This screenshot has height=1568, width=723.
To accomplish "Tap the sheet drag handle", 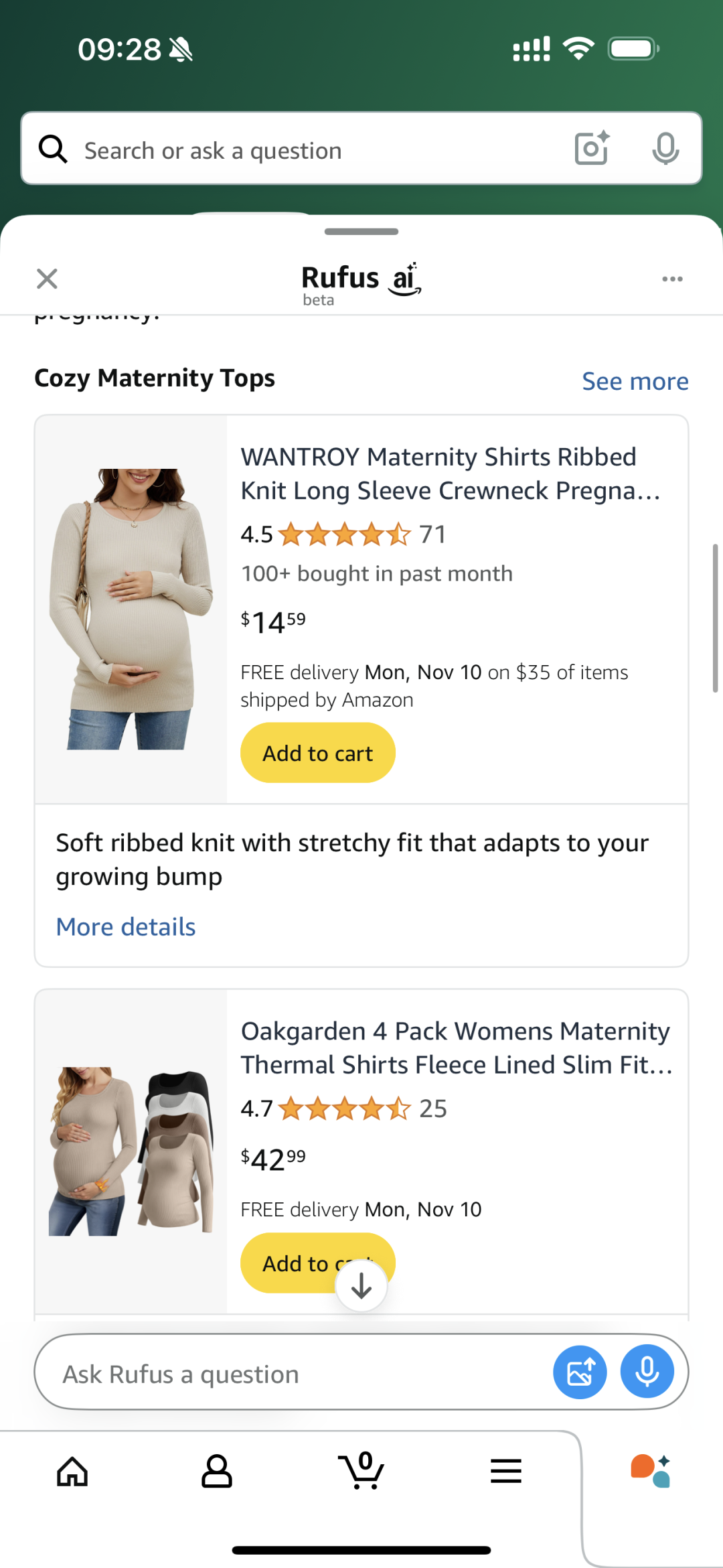I will point(361,232).
